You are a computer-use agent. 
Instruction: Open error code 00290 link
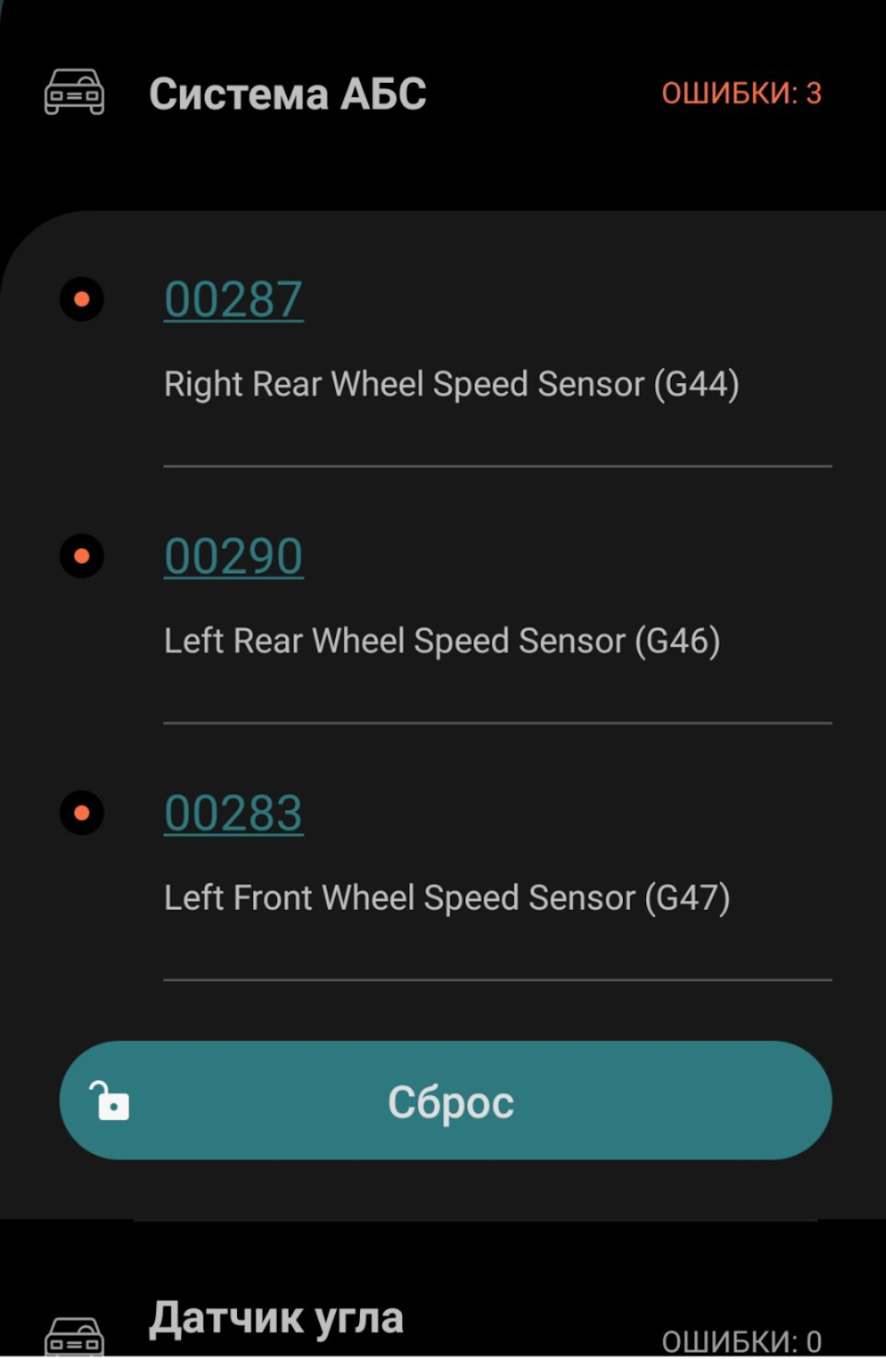point(233,556)
